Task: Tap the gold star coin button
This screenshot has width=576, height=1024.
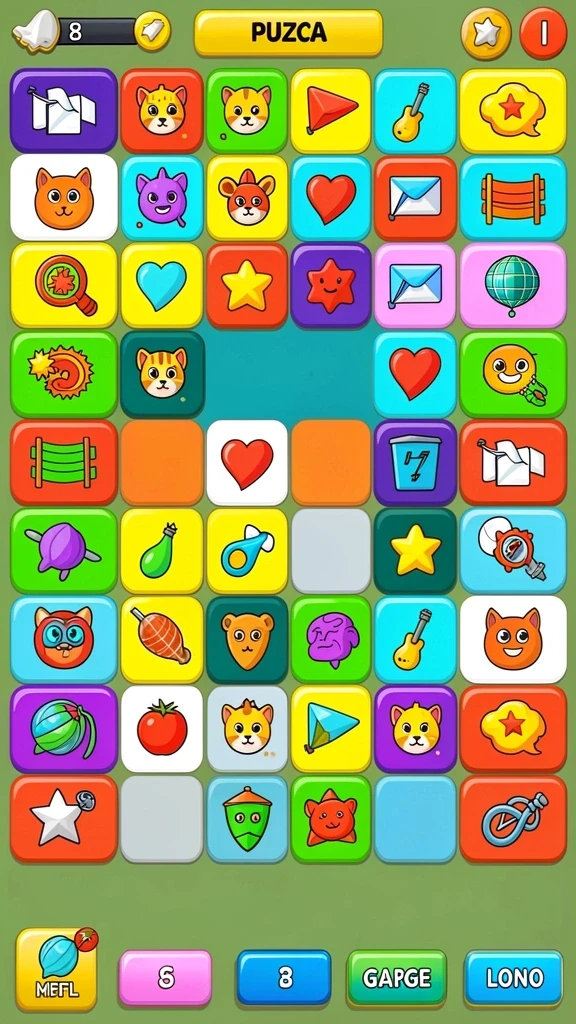Action: pos(486,33)
